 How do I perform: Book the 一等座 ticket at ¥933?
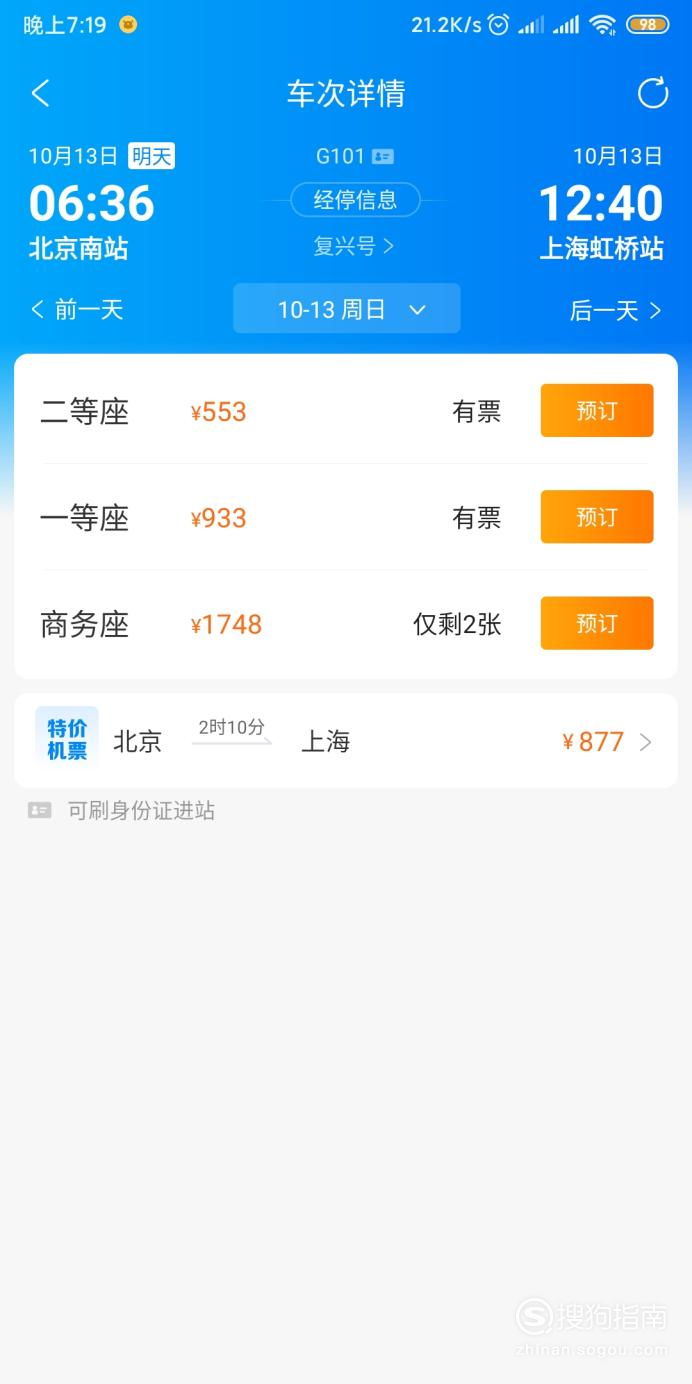(597, 517)
